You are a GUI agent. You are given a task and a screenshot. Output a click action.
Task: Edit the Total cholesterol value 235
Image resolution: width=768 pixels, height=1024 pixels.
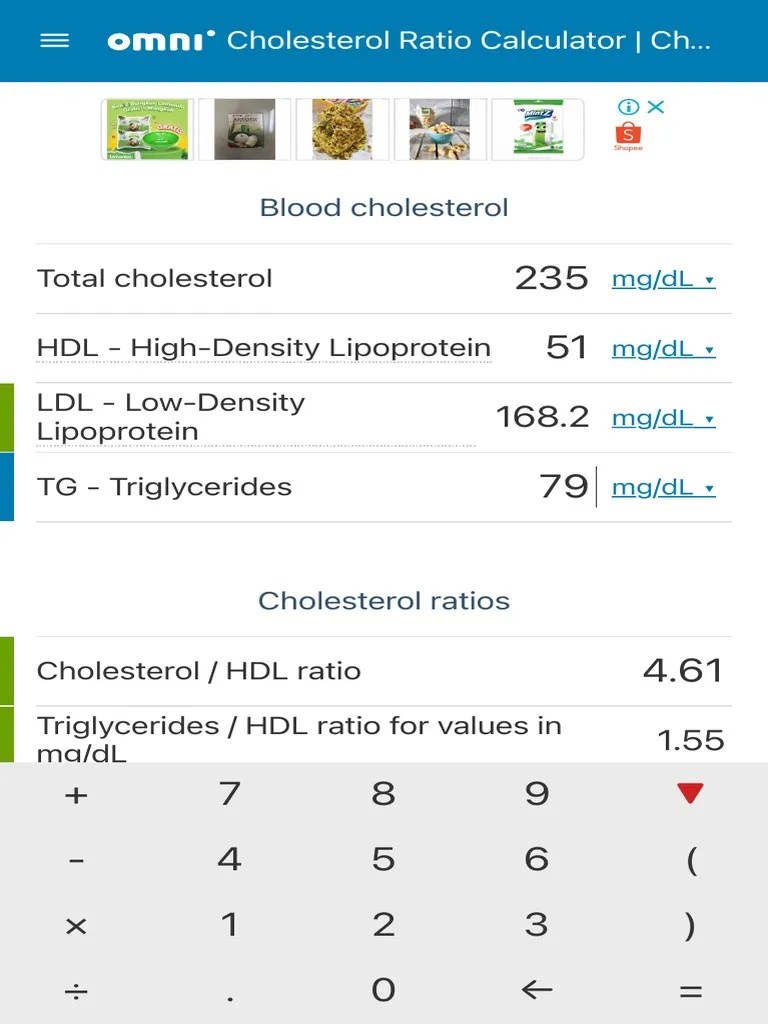point(551,278)
